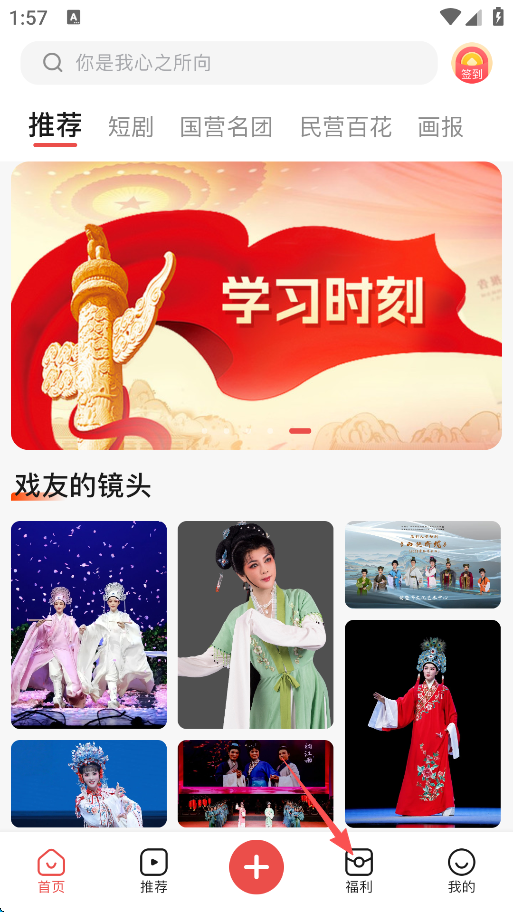Switch to the 我的 profile tab
513x912 pixels.
[x=461, y=871]
